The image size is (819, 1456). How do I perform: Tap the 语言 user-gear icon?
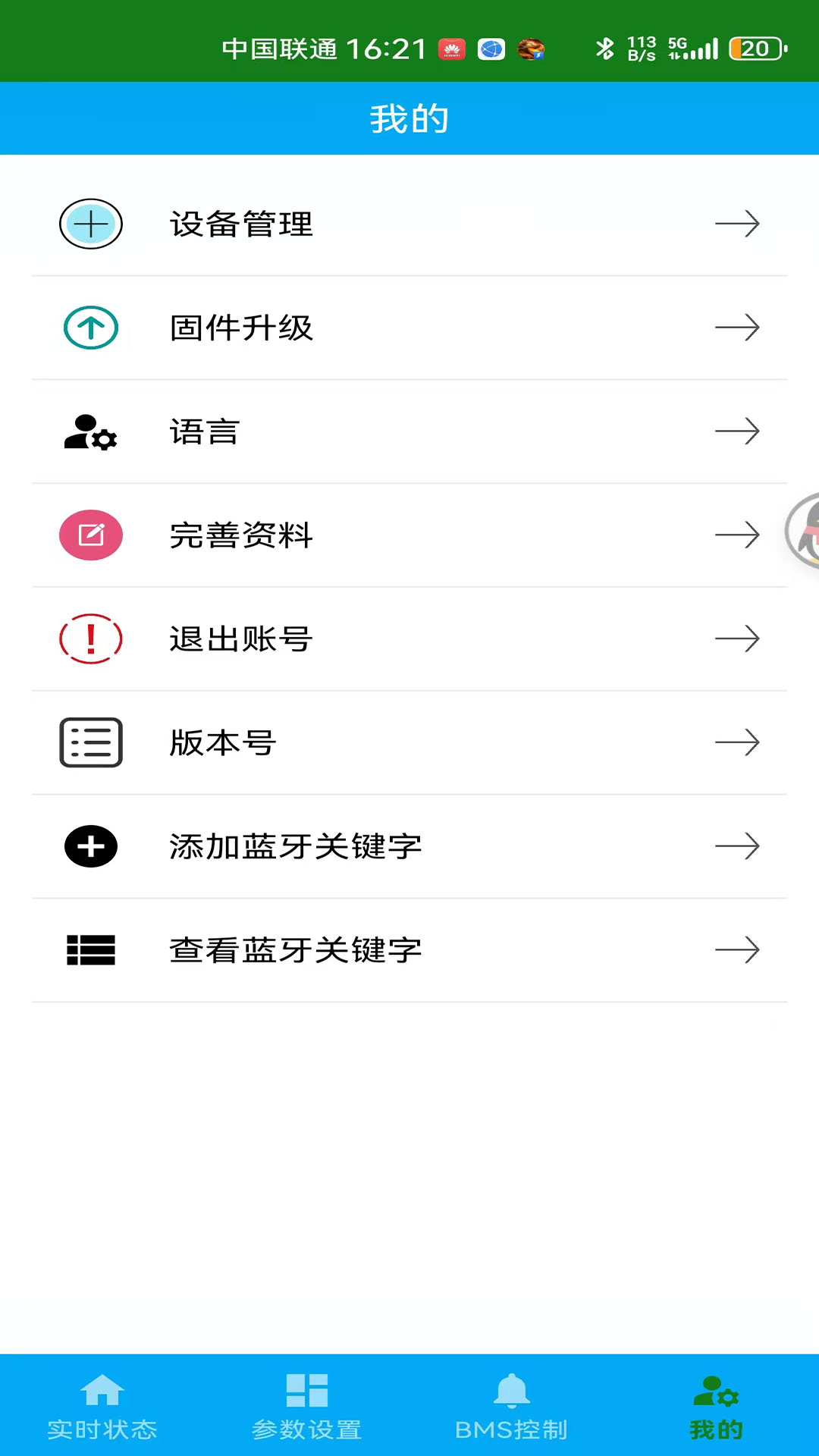point(90,432)
